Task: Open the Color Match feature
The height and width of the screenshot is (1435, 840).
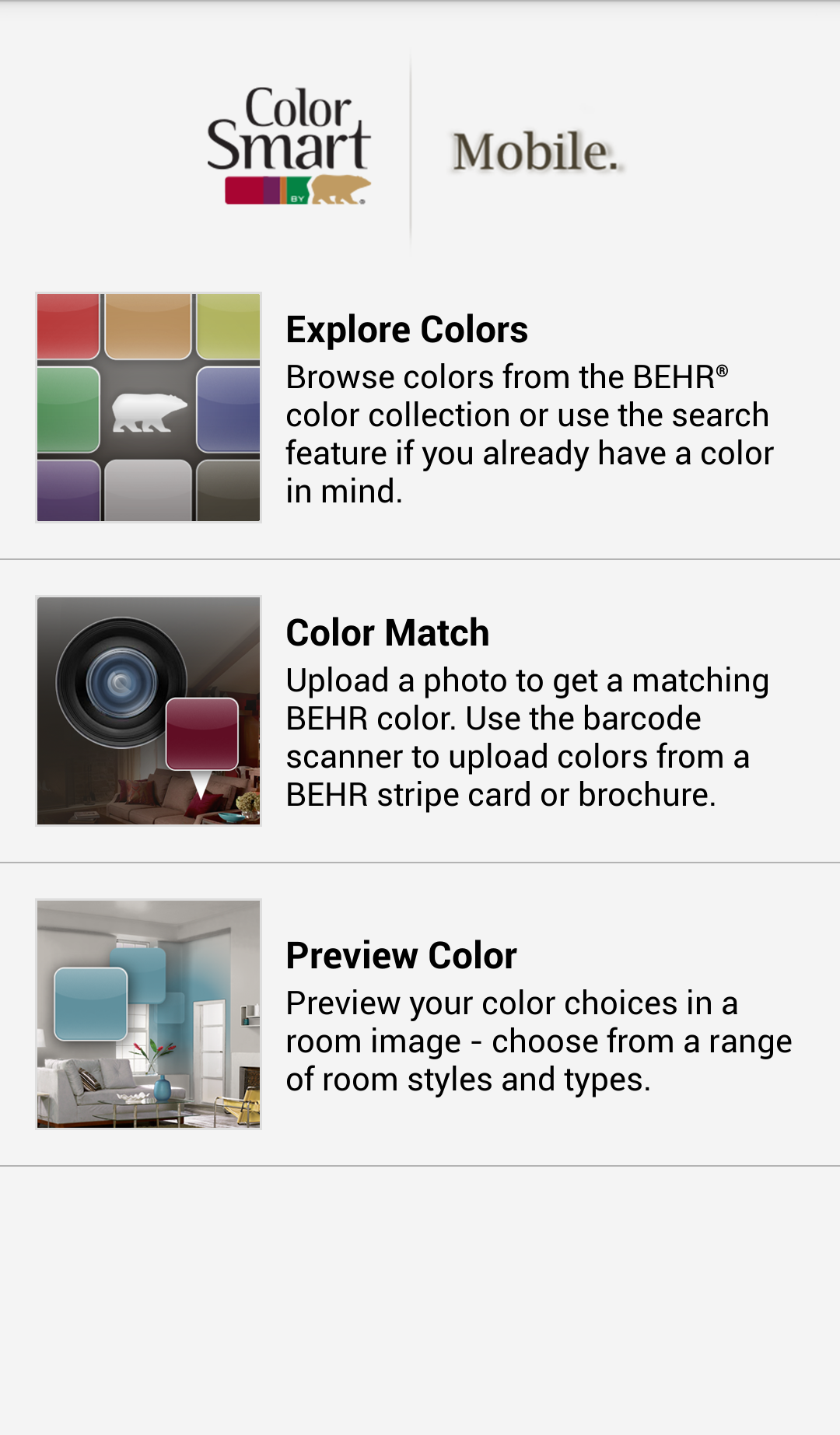Action: click(x=387, y=632)
